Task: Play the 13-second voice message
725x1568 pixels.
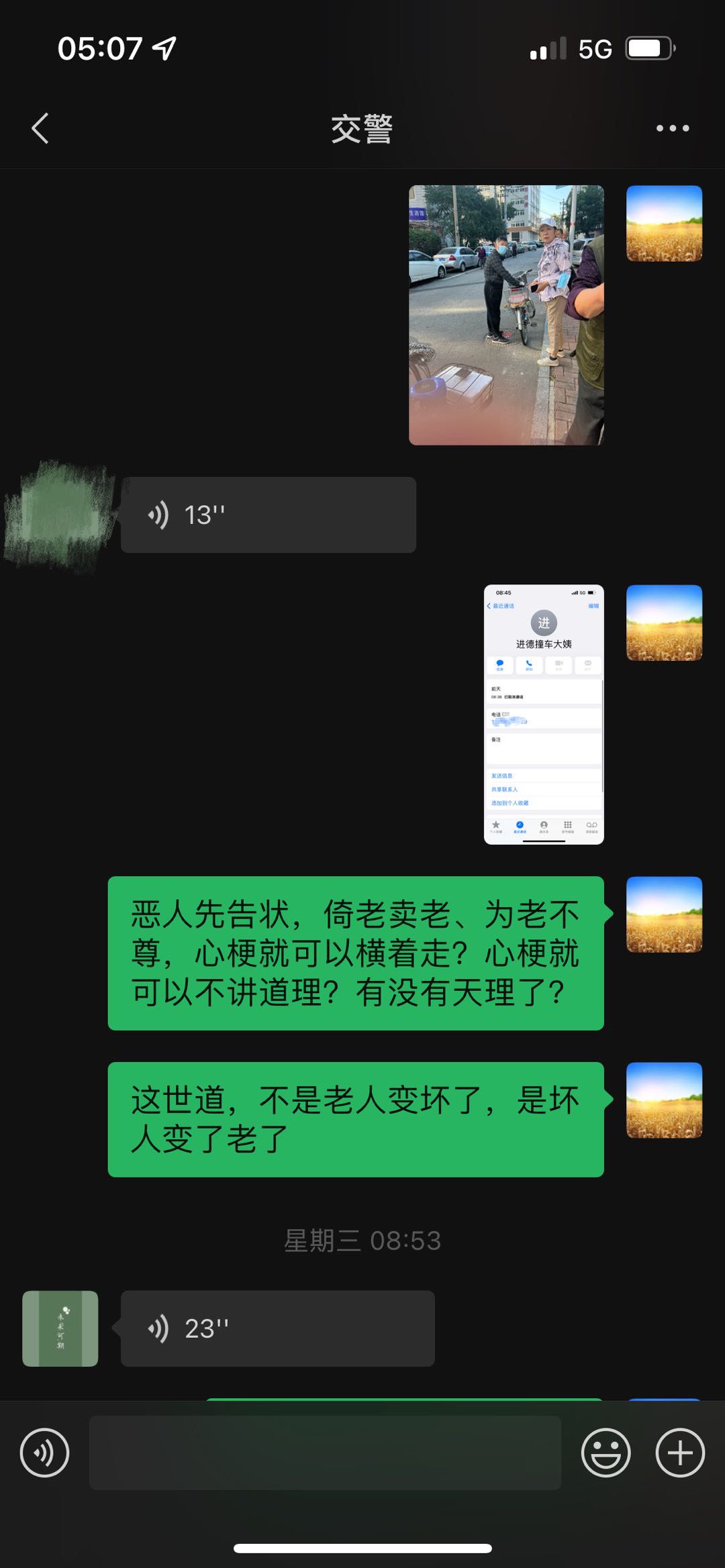Action: click(268, 515)
